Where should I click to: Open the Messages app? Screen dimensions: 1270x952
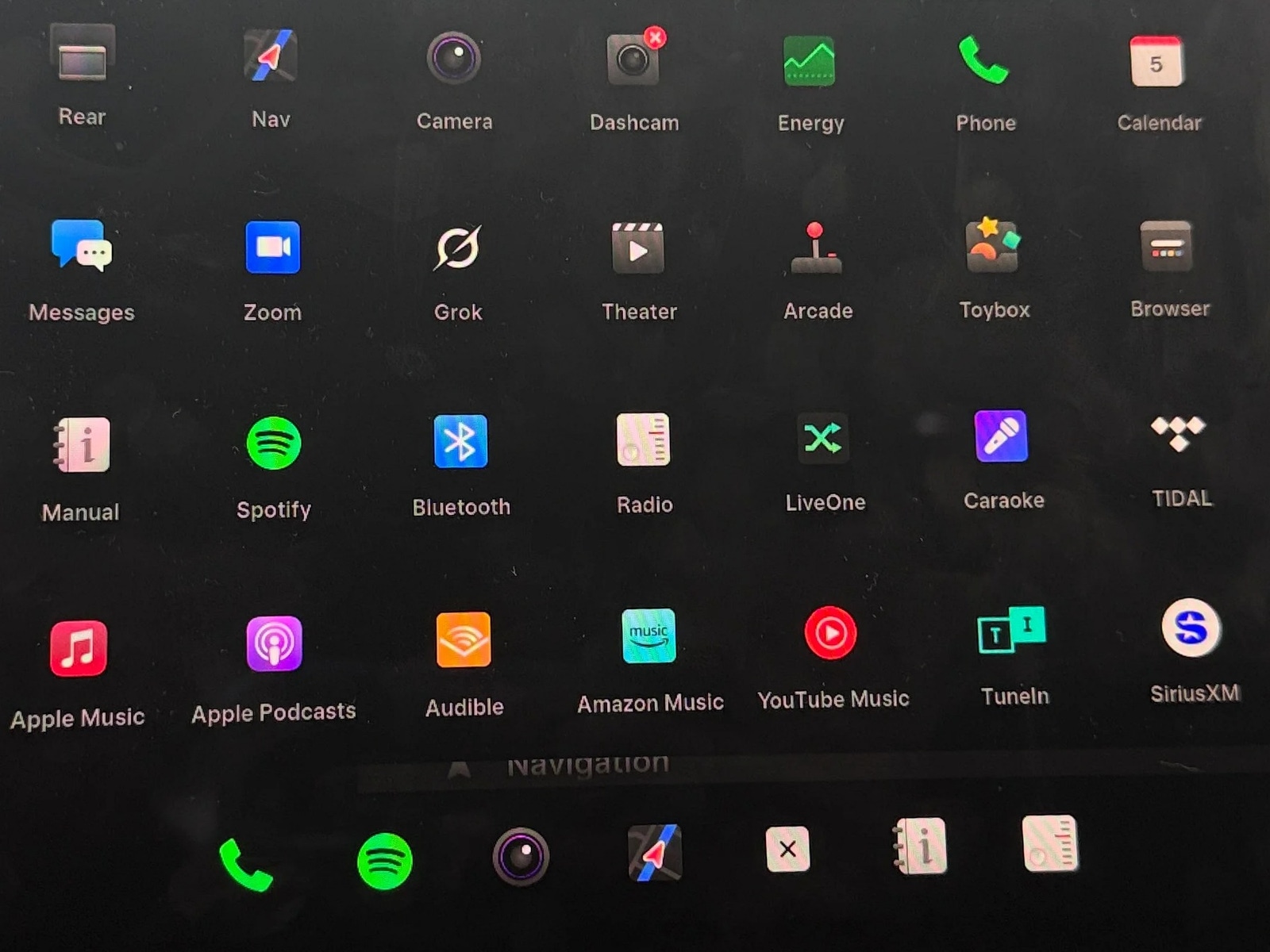(x=82, y=247)
